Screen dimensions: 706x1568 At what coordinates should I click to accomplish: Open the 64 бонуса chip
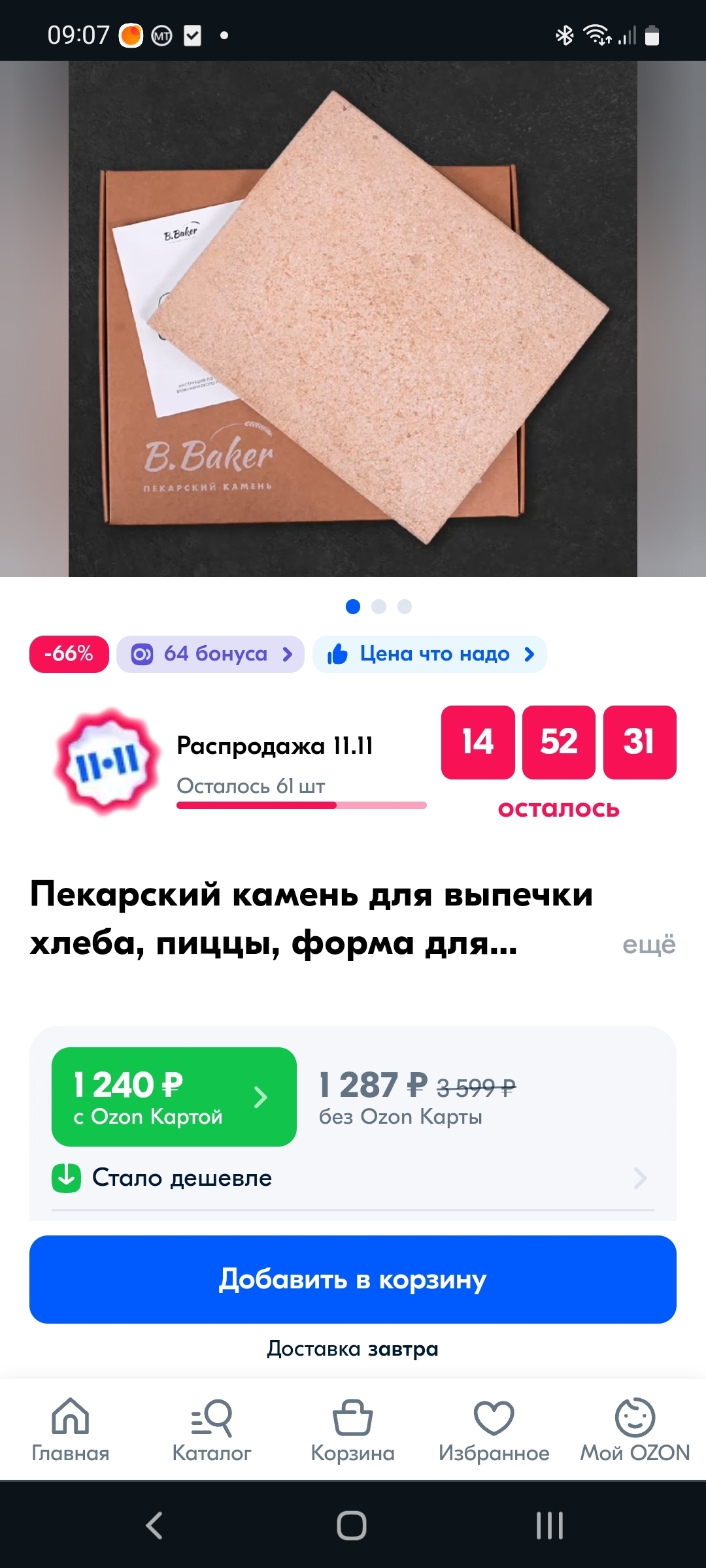coord(210,654)
